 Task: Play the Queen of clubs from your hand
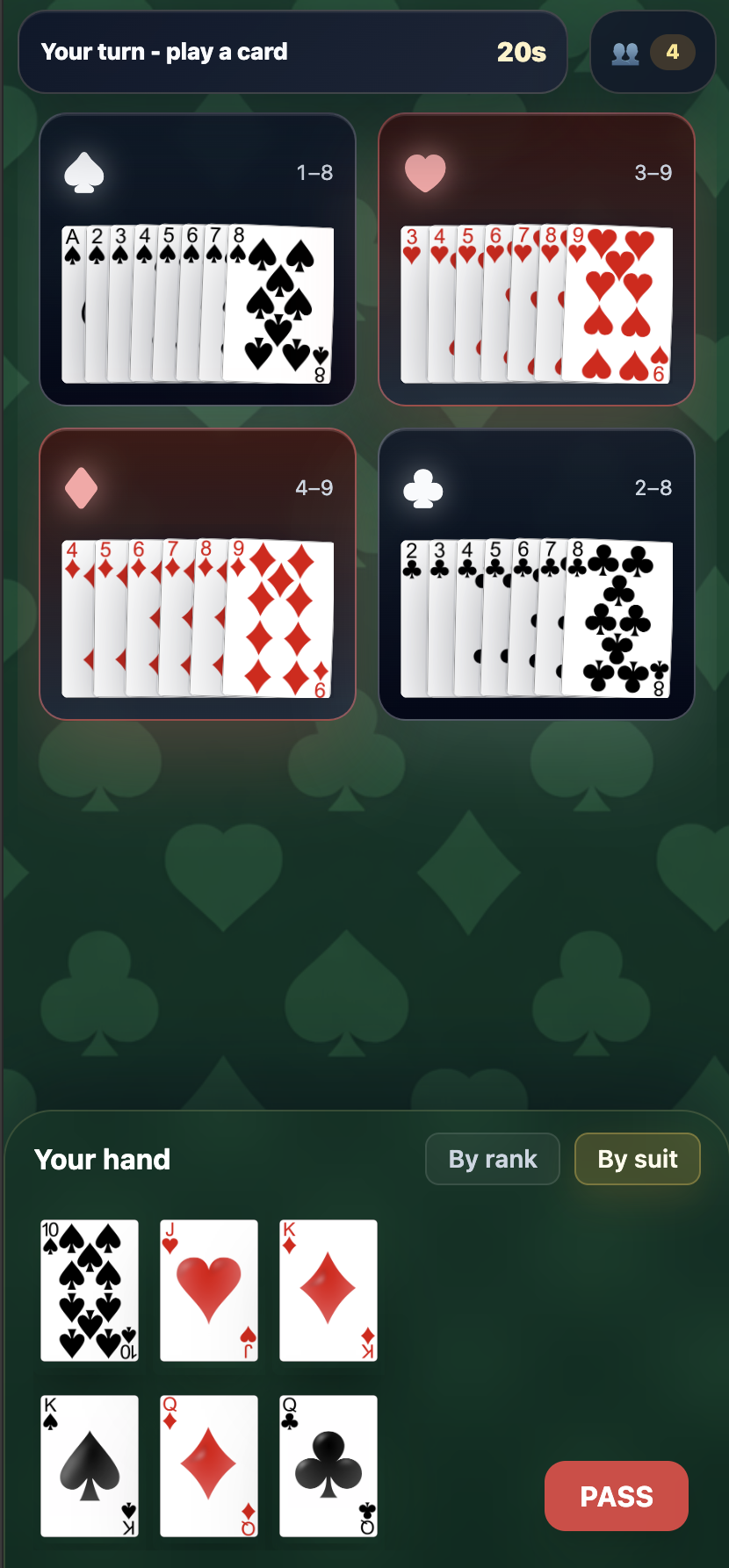pyautogui.click(x=328, y=1466)
